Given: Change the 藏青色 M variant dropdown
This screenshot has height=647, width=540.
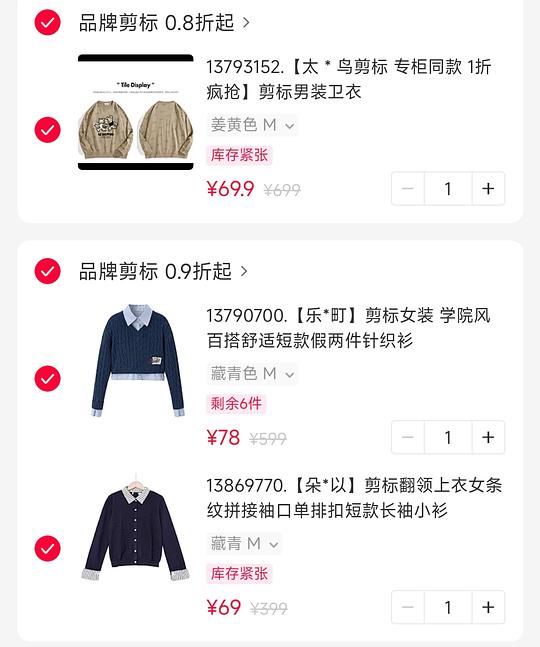Looking at the screenshot, I should point(252,374).
